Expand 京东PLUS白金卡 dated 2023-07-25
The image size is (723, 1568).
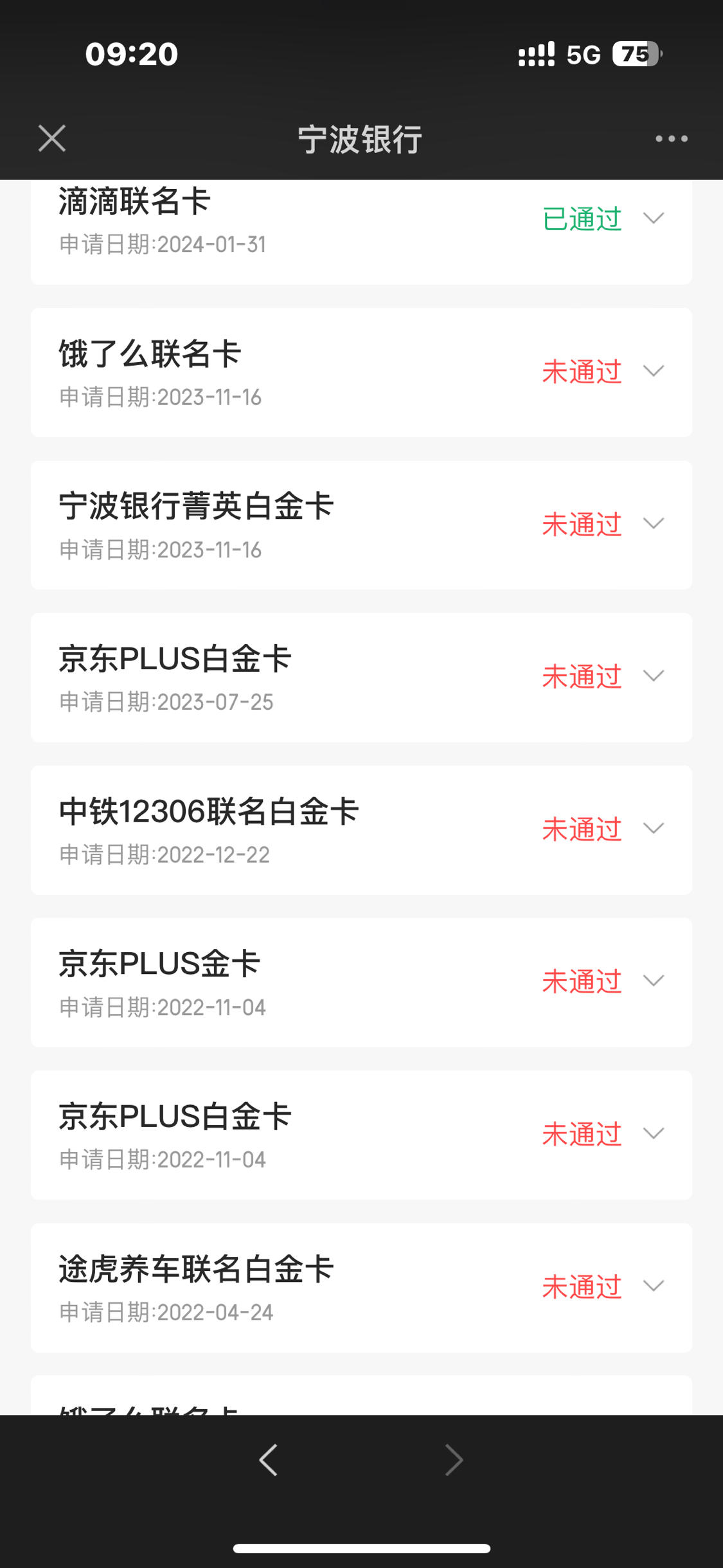click(x=654, y=676)
